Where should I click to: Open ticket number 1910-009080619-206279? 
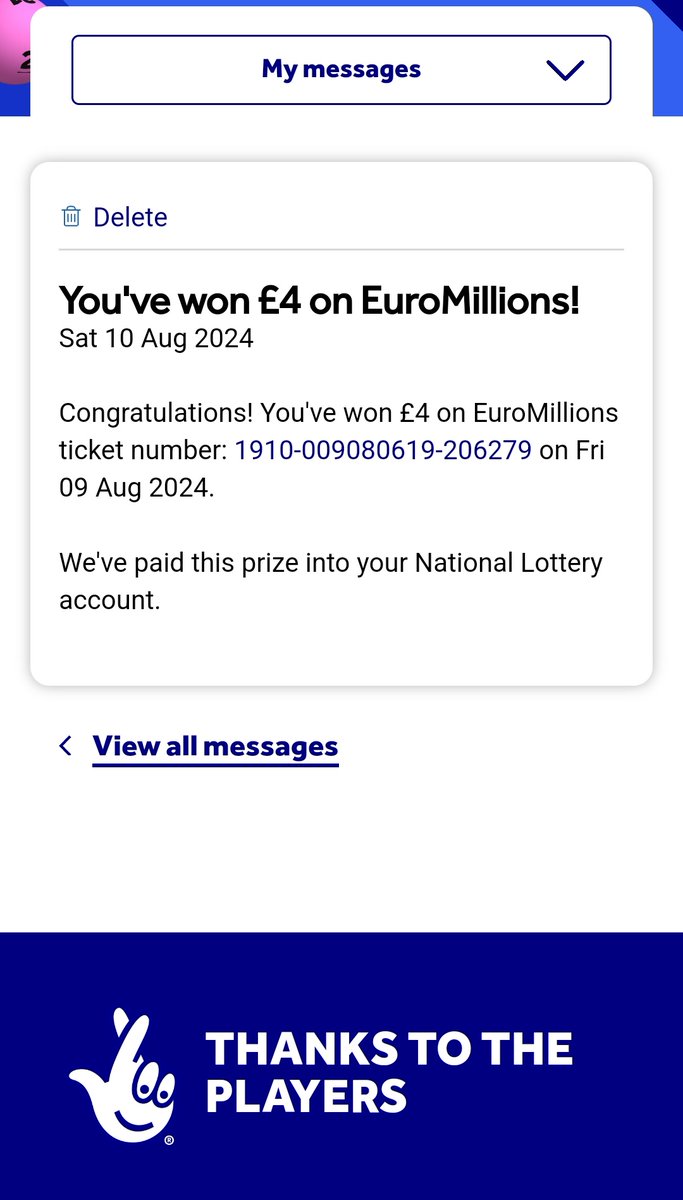coord(383,450)
